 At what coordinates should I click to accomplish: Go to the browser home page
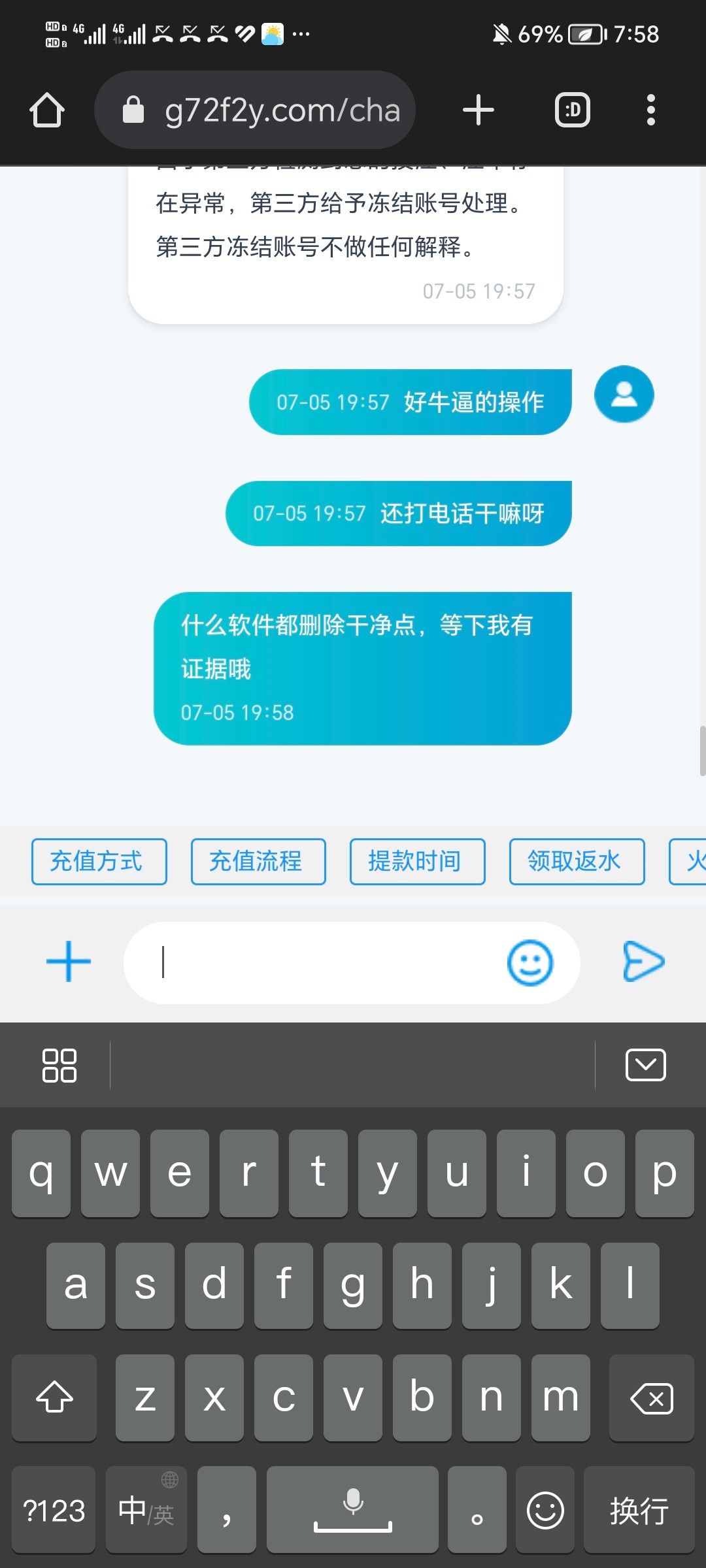click(47, 110)
